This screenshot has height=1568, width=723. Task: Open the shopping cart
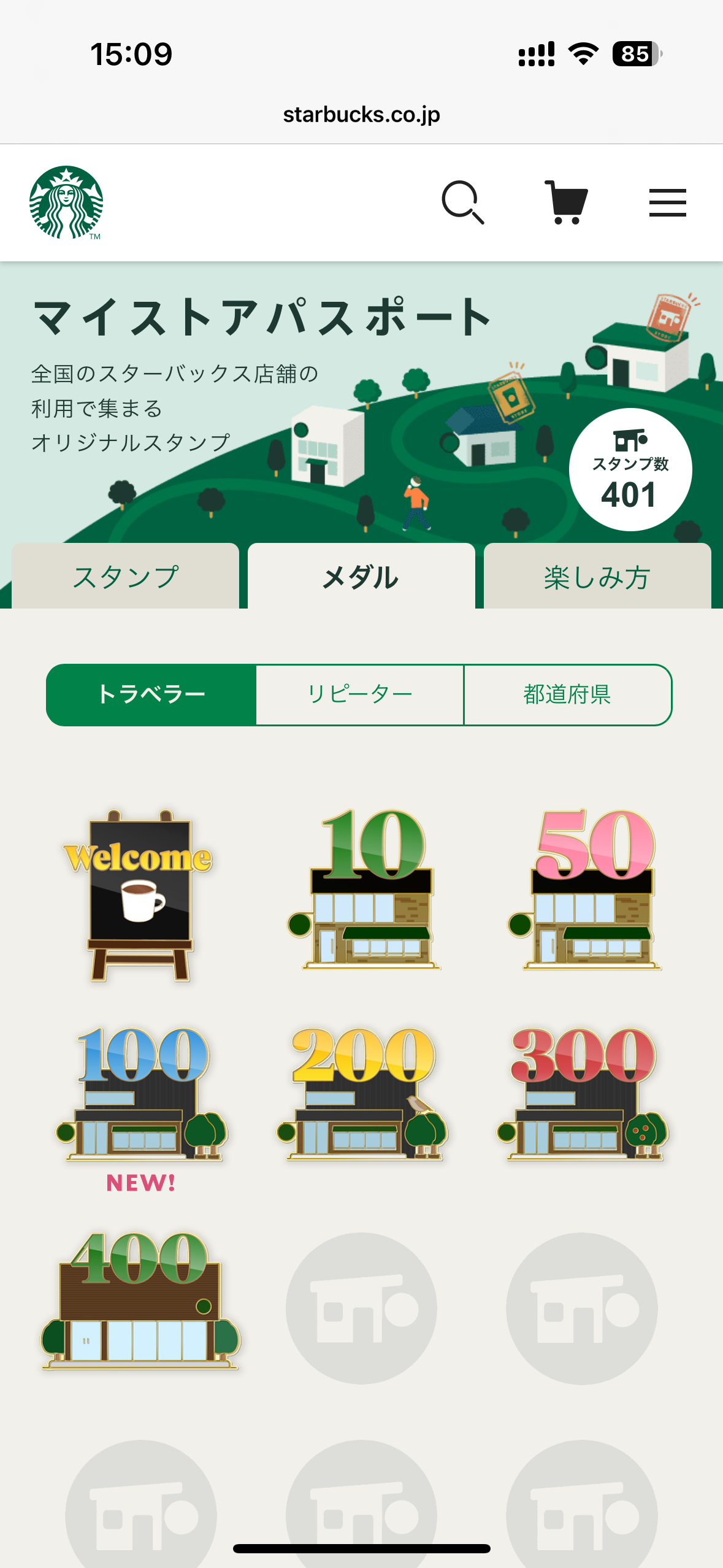[566, 202]
